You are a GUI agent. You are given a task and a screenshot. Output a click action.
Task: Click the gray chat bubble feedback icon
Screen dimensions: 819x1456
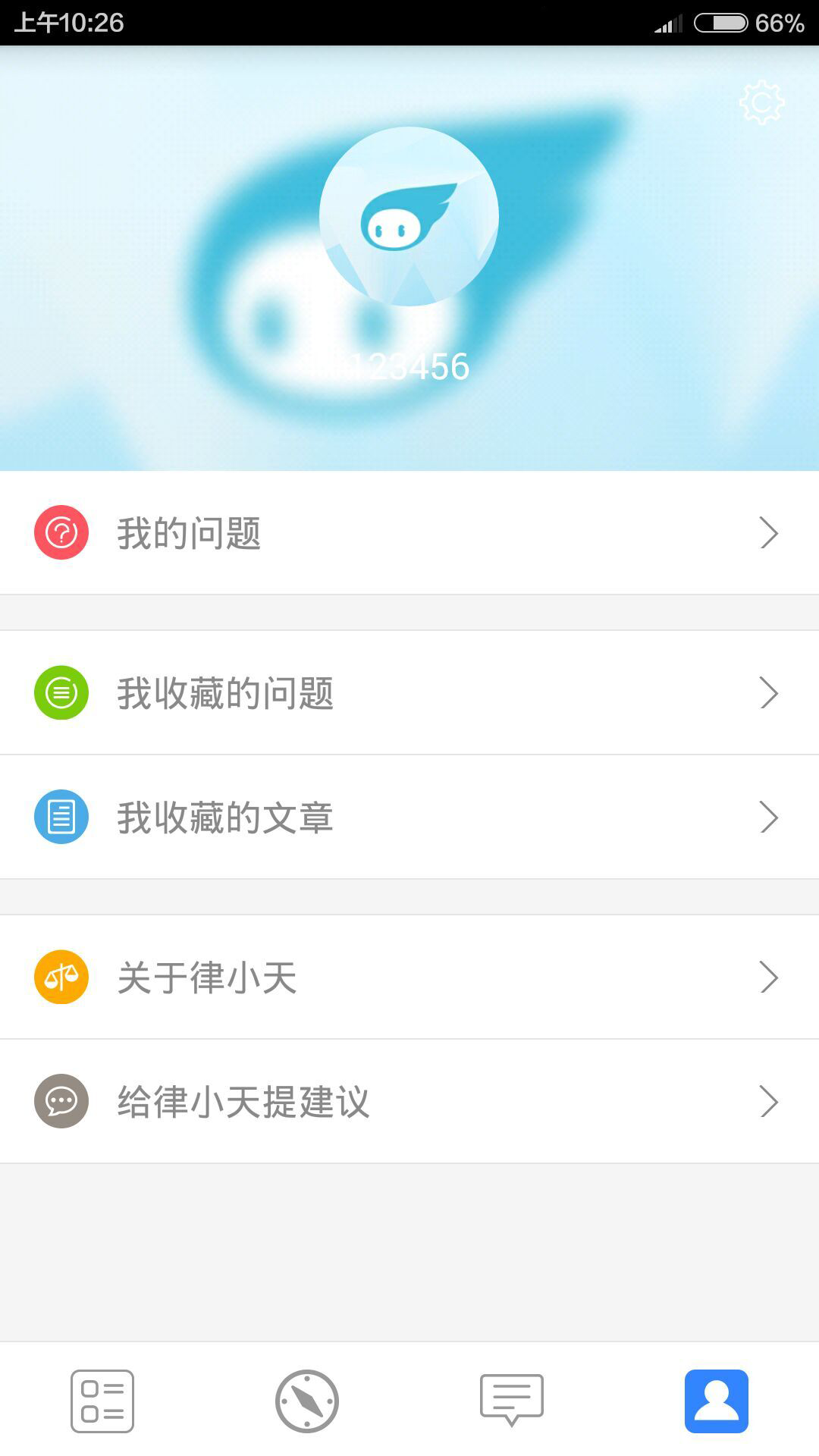coord(60,1101)
